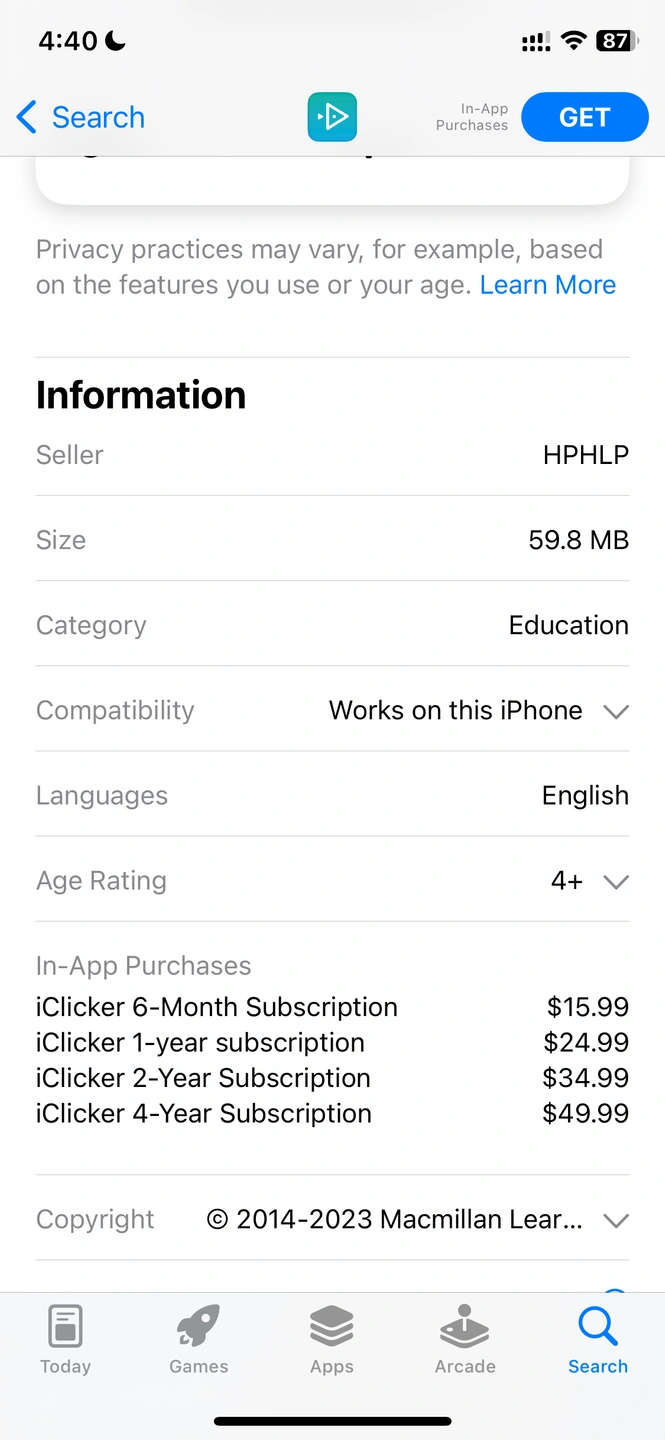Expand the Compatibility row
Viewport: 665px width, 1440px height.
point(332,710)
